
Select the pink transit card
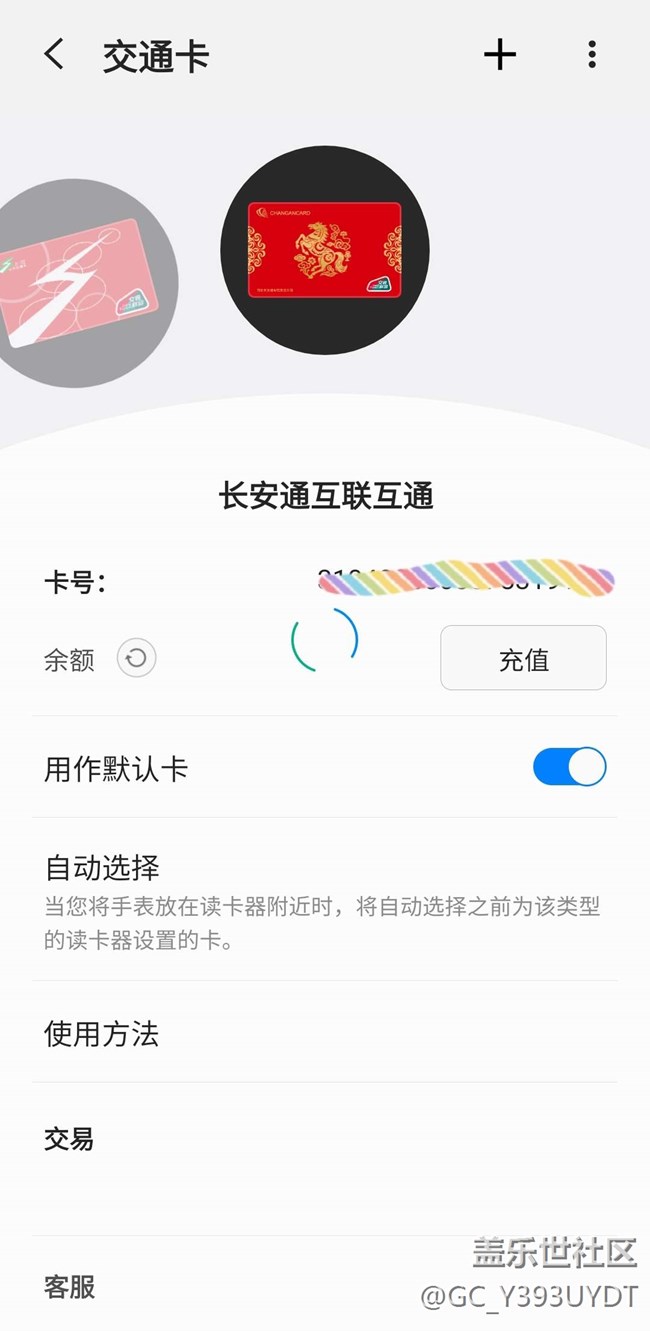85,280
